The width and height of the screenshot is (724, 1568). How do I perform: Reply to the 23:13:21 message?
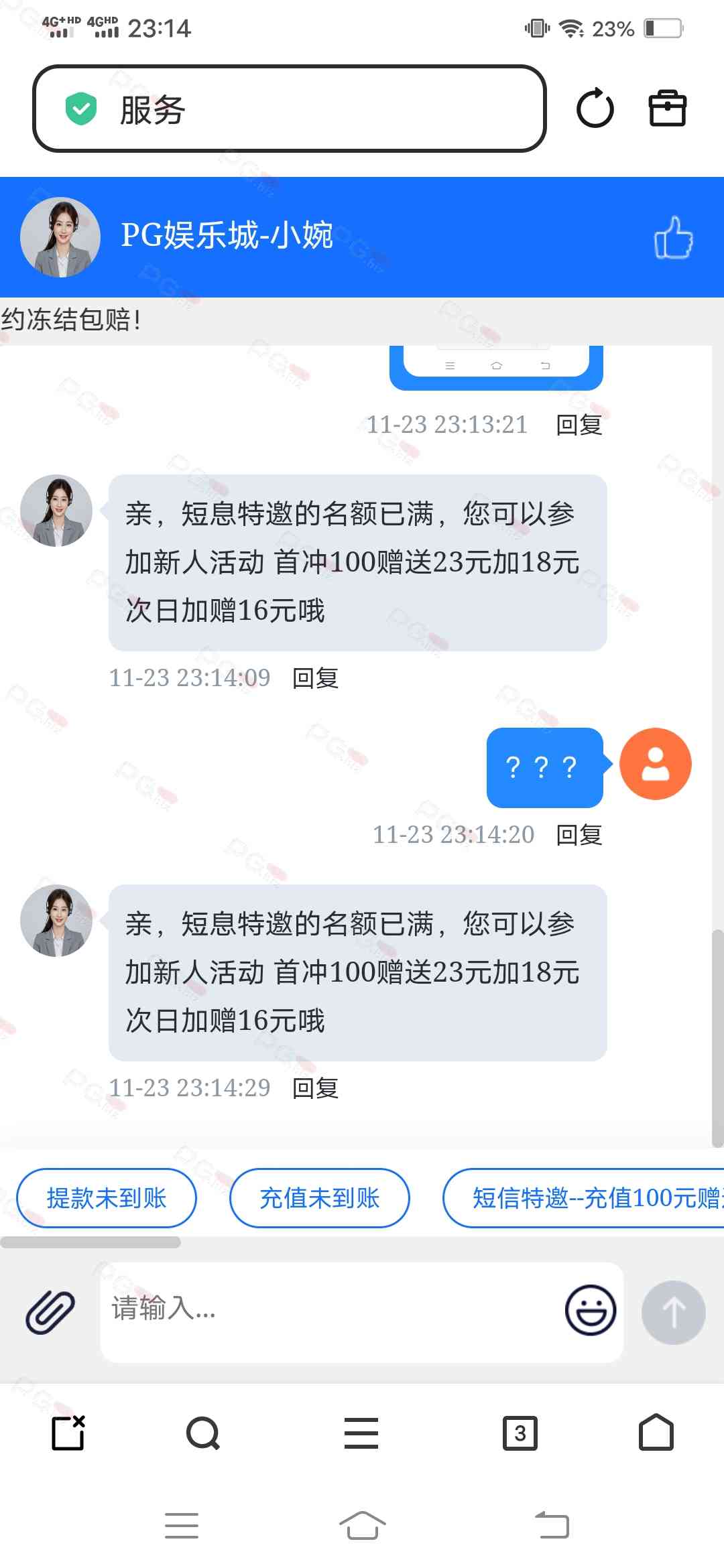[x=579, y=425]
